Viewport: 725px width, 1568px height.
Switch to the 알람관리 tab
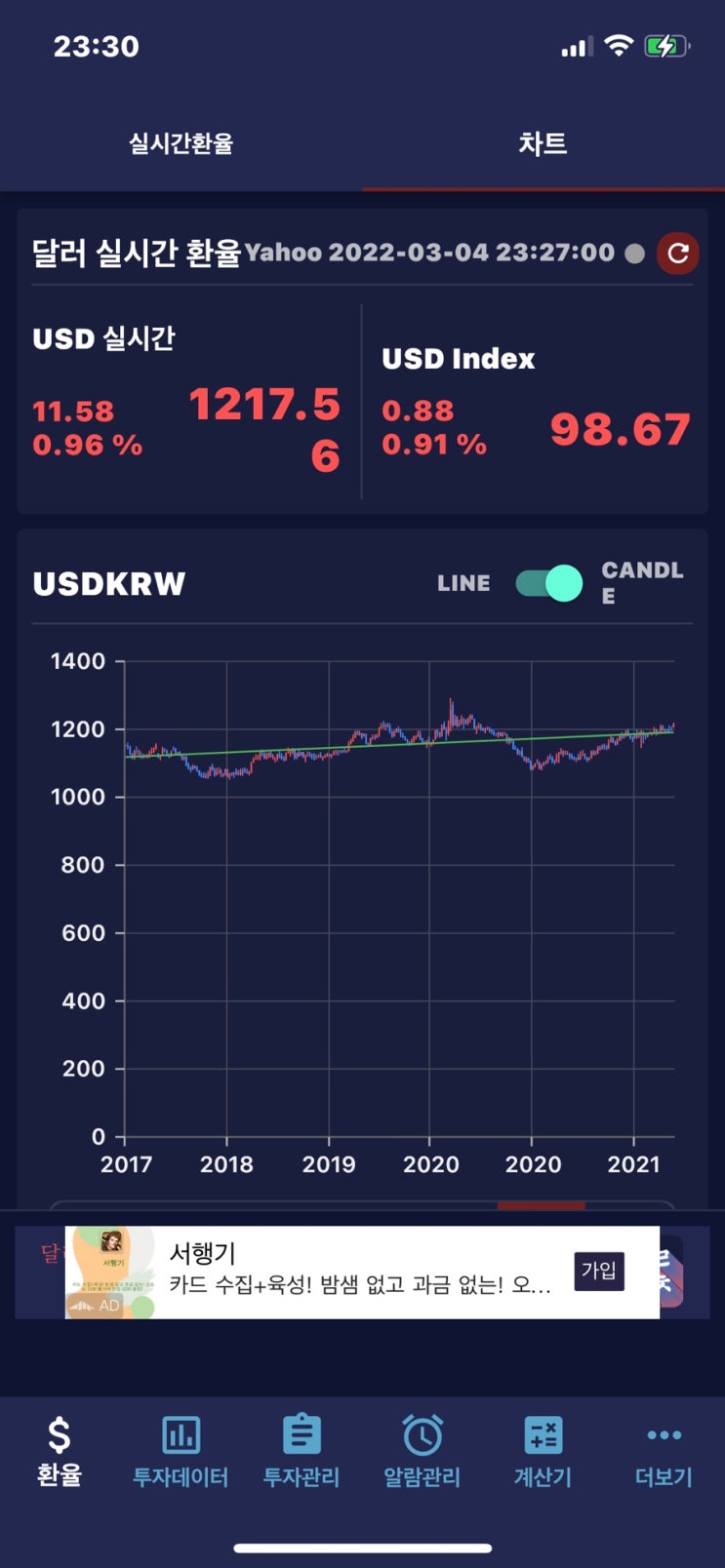[x=422, y=1452]
